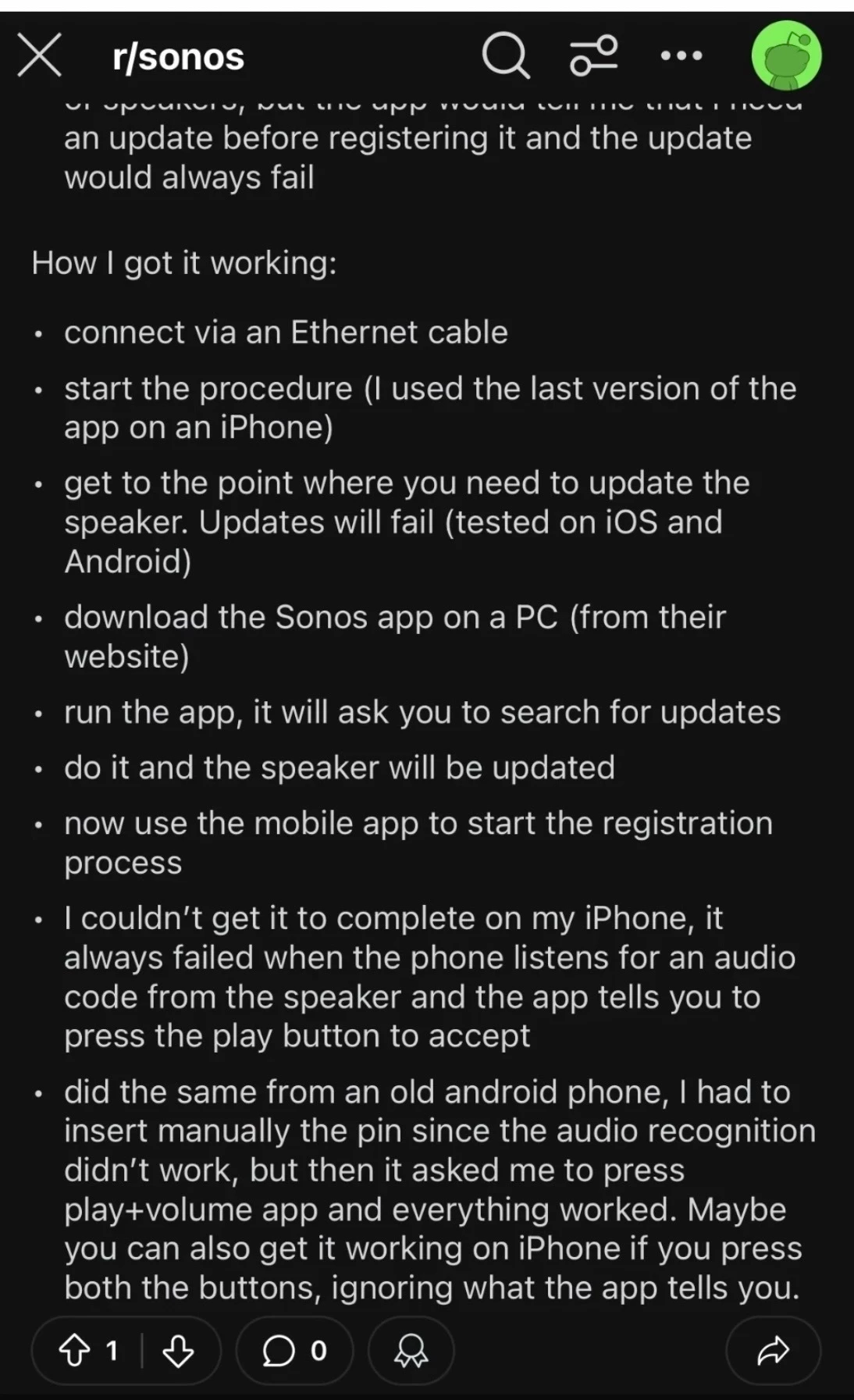This screenshot has width=854, height=1400.
Task: Open the r/sonos community page
Action: pos(178,57)
